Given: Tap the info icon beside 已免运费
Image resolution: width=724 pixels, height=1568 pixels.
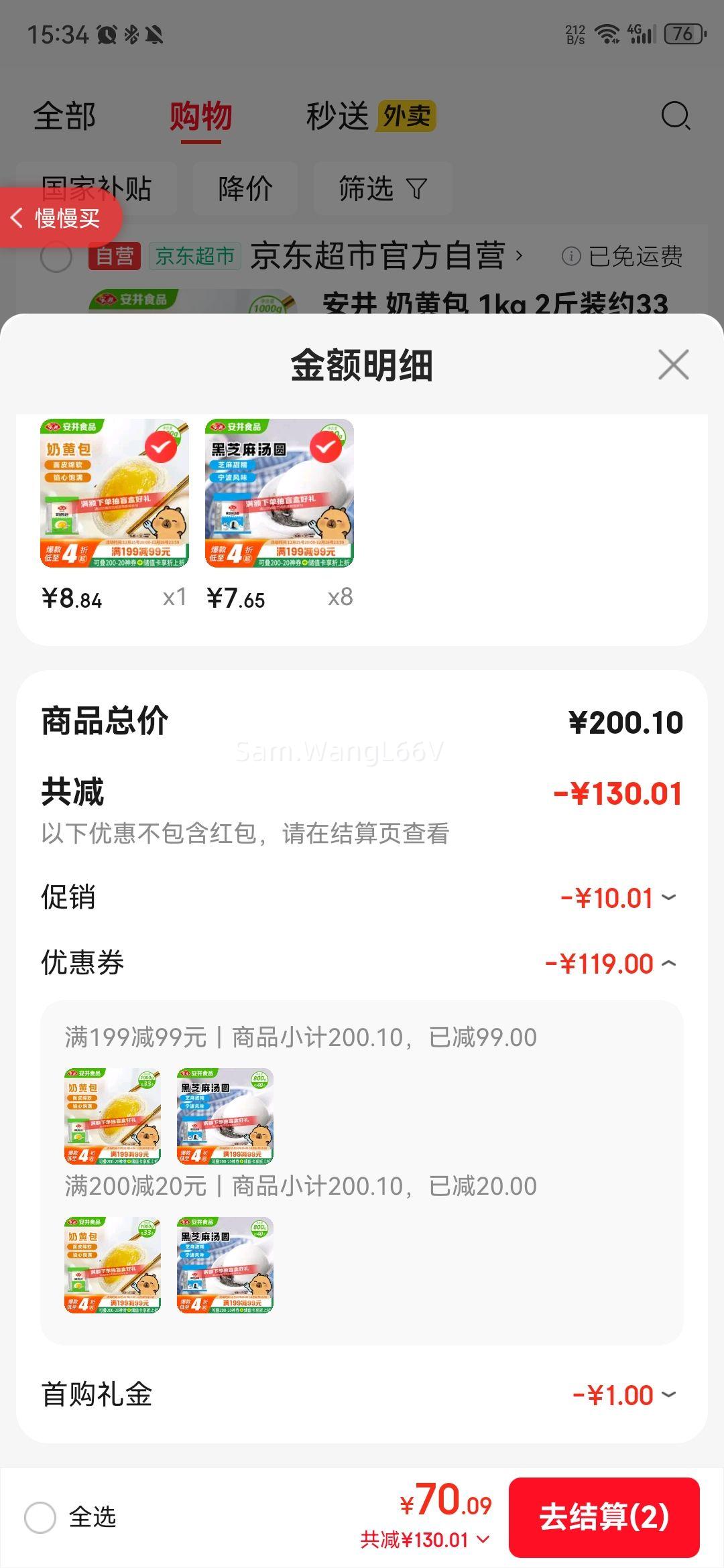Looking at the screenshot, I should pyautogui.click(x=570, y=256).
